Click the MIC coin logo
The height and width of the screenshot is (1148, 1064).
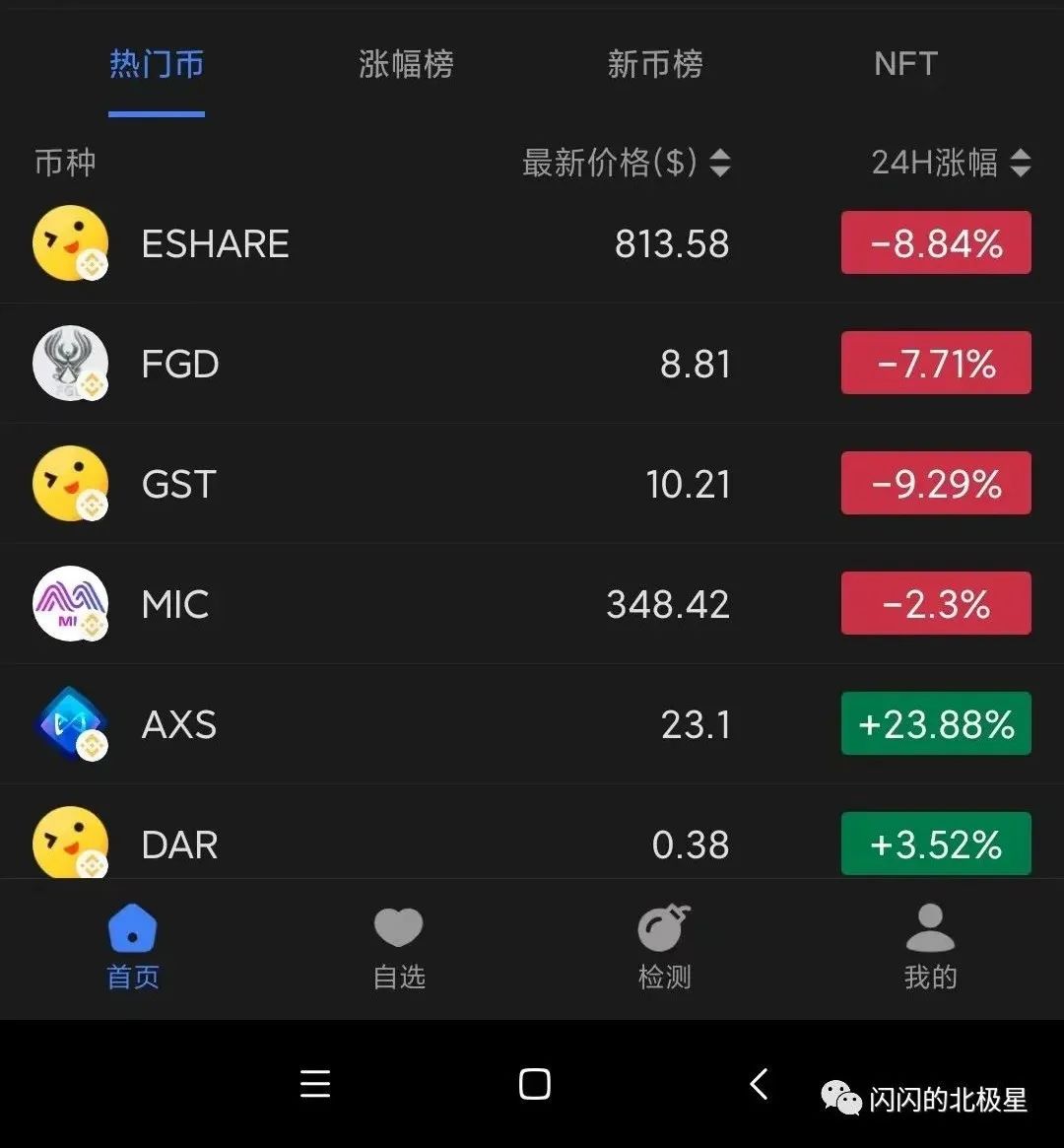(70, 603)
